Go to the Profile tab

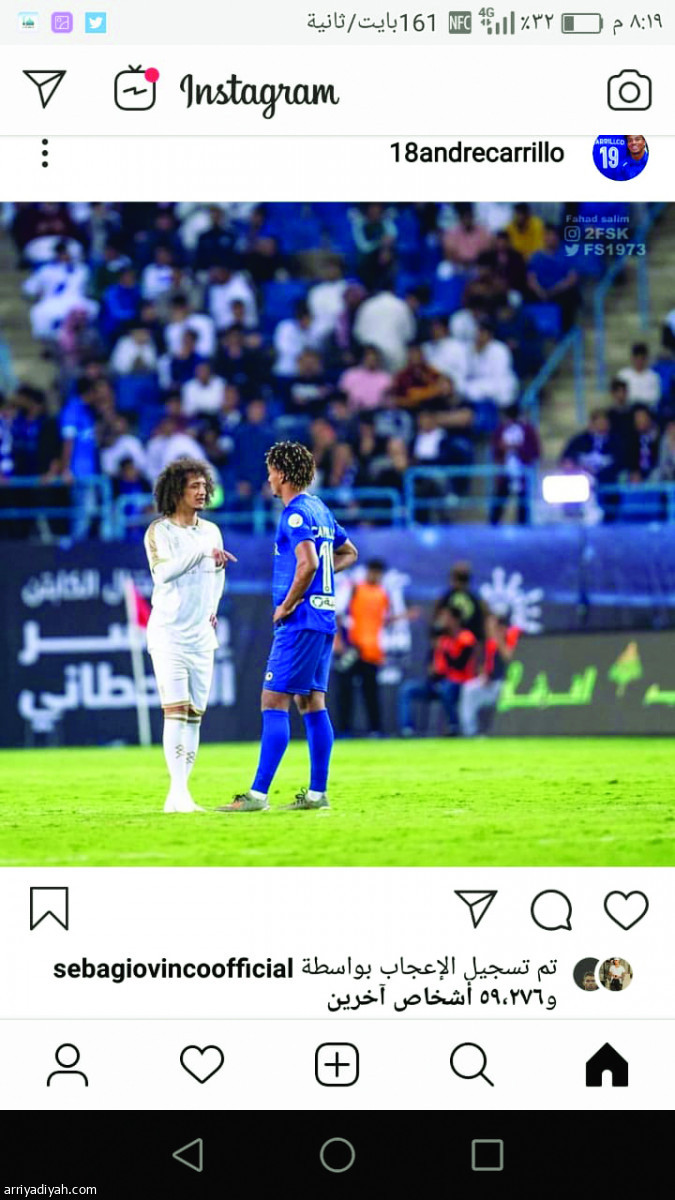coord(67,1065)
